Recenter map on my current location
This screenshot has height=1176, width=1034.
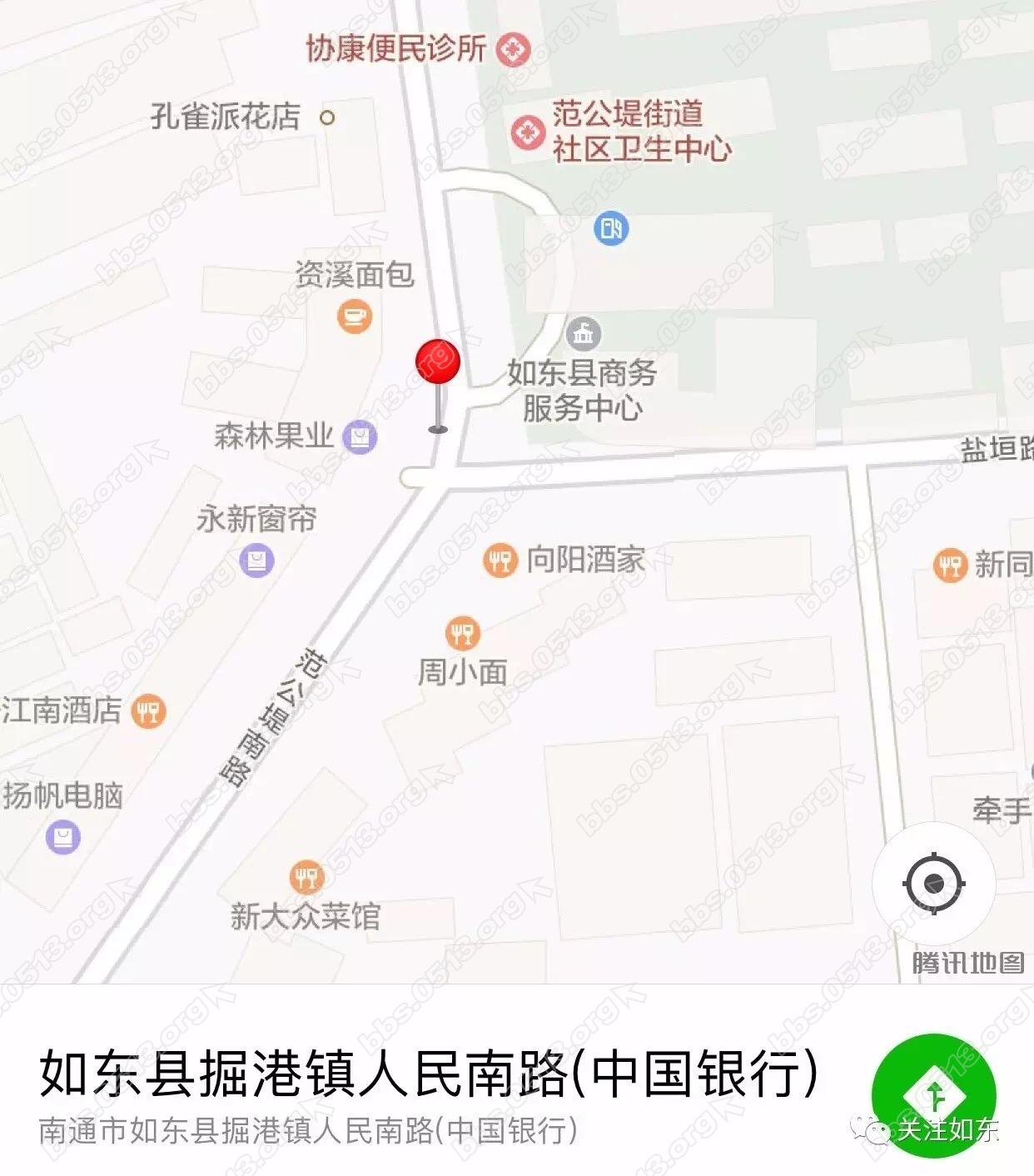tap(933, 884)
